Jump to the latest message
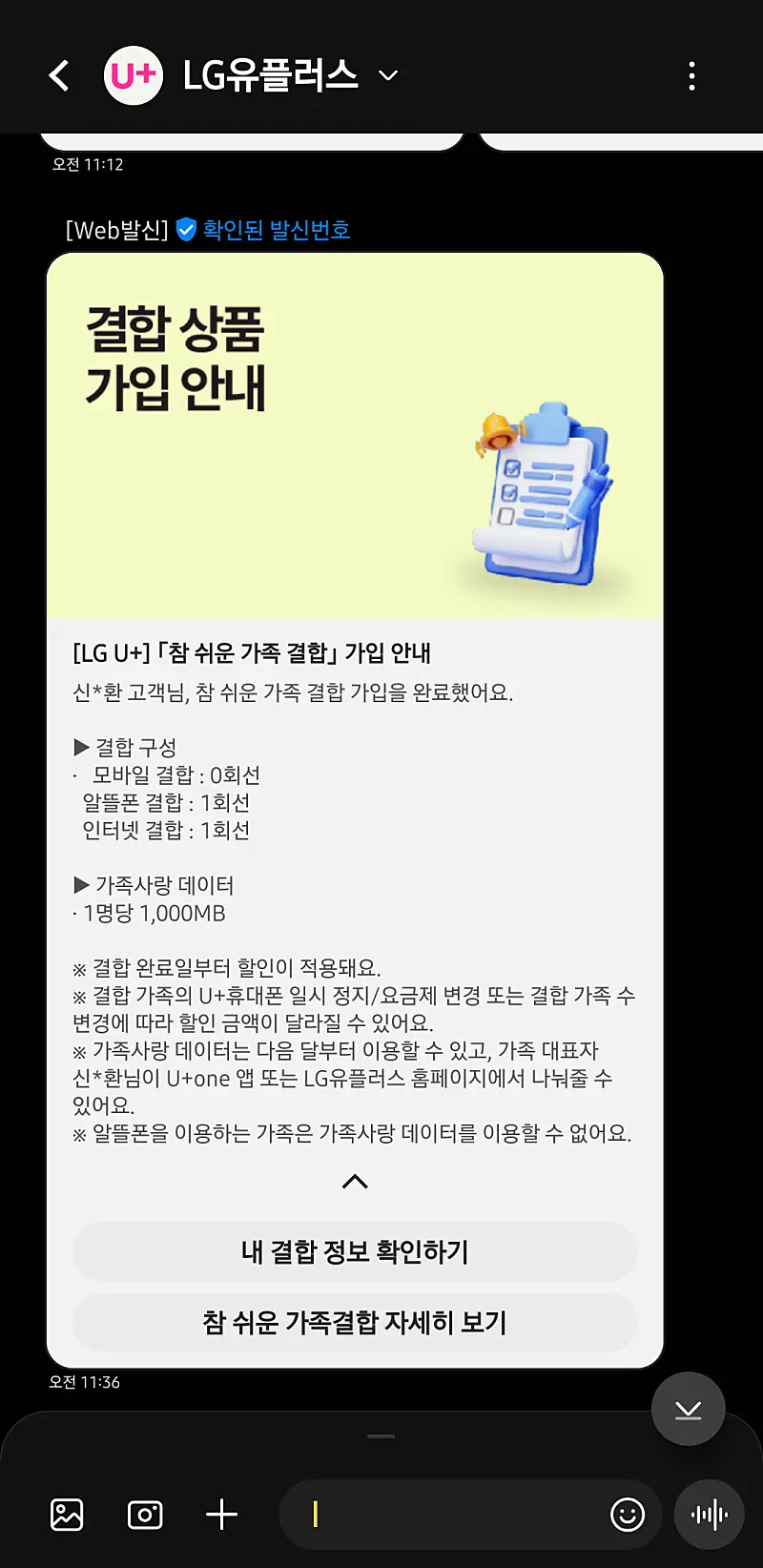Viewport: 763px width, 1568px height. click(688, 1409)
